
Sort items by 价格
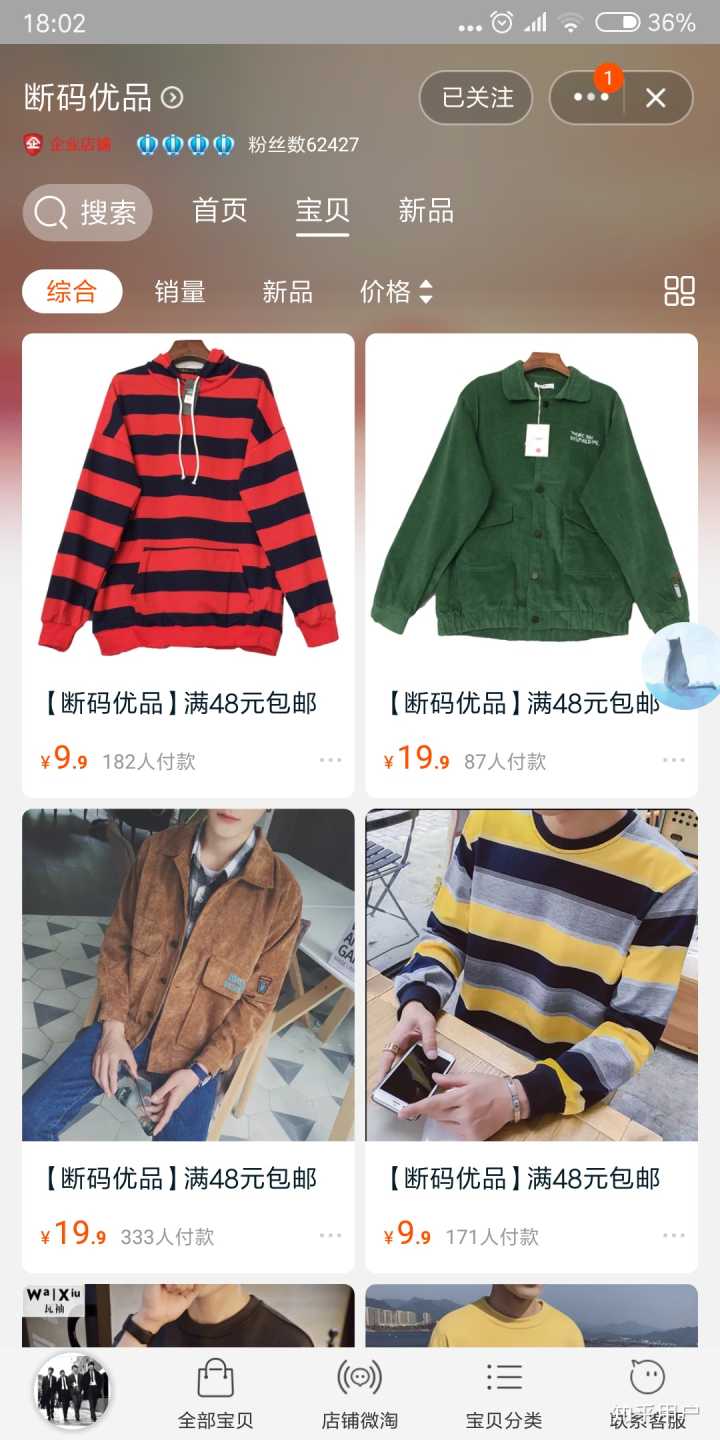395,292
